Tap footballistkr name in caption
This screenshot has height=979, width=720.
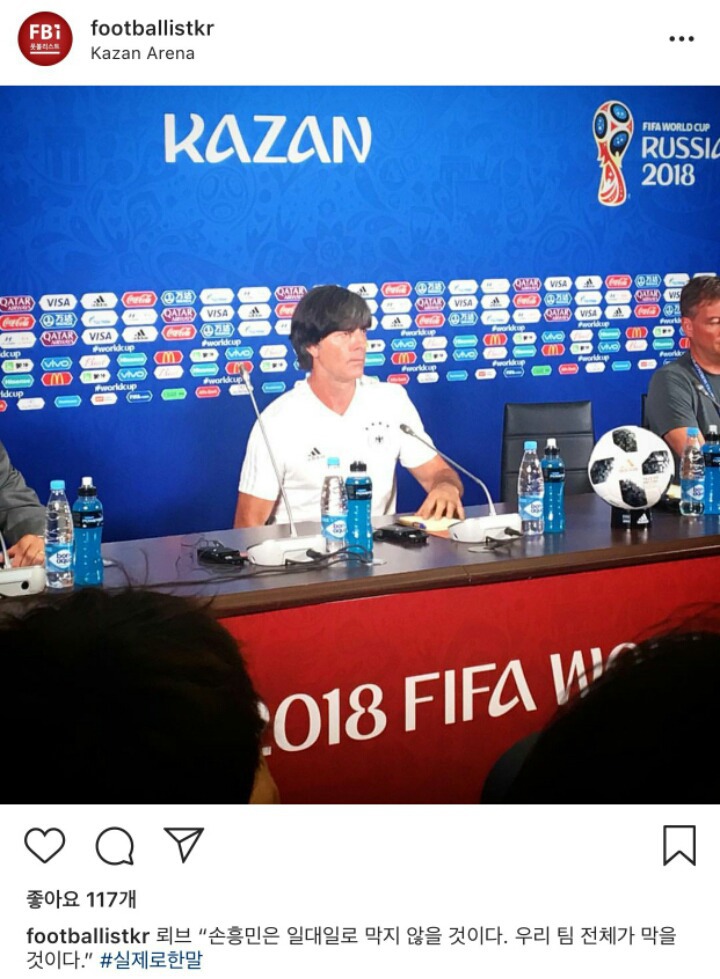point(88,936)
